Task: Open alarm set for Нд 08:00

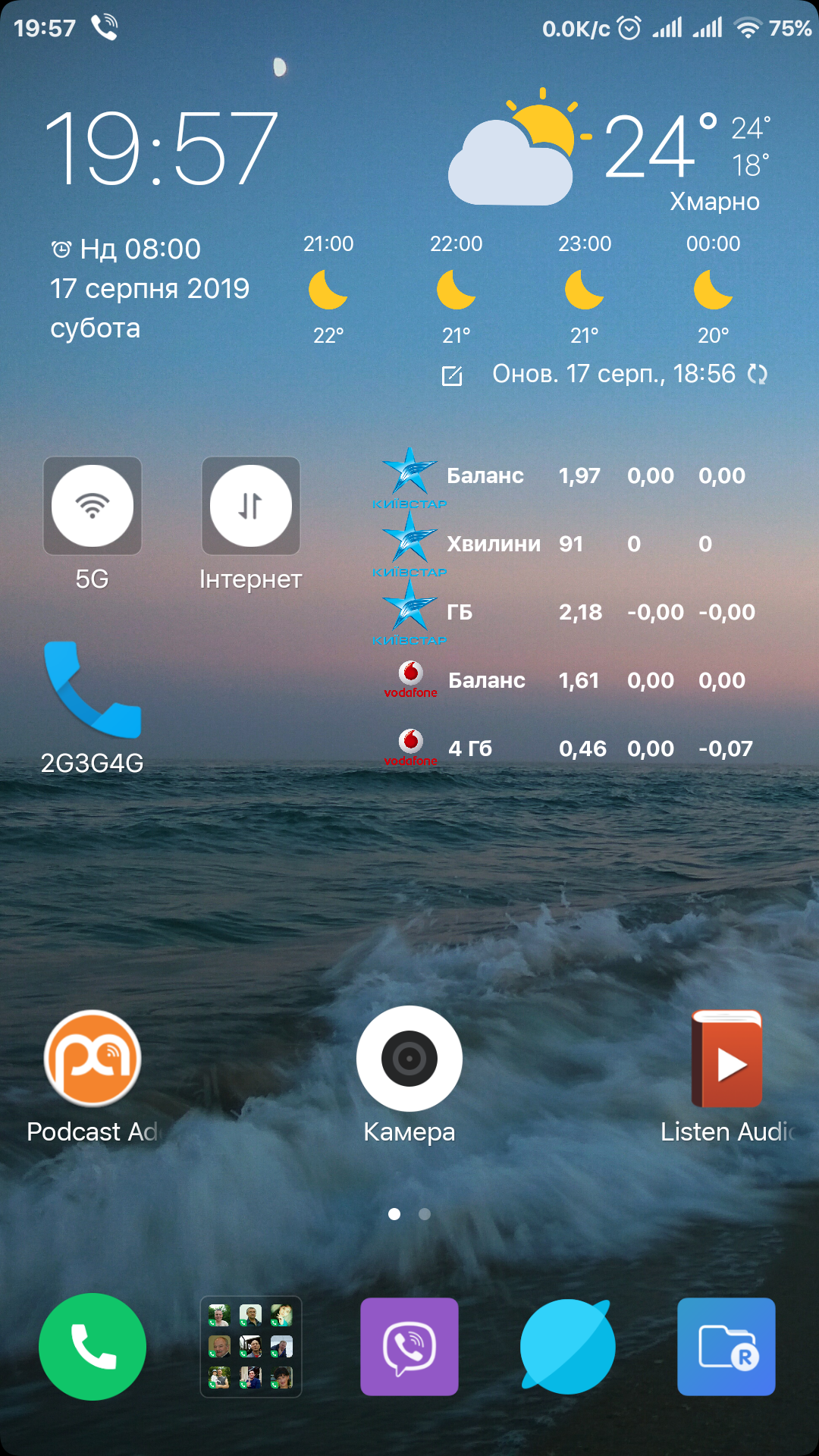Action: click(x=126, y=249)
